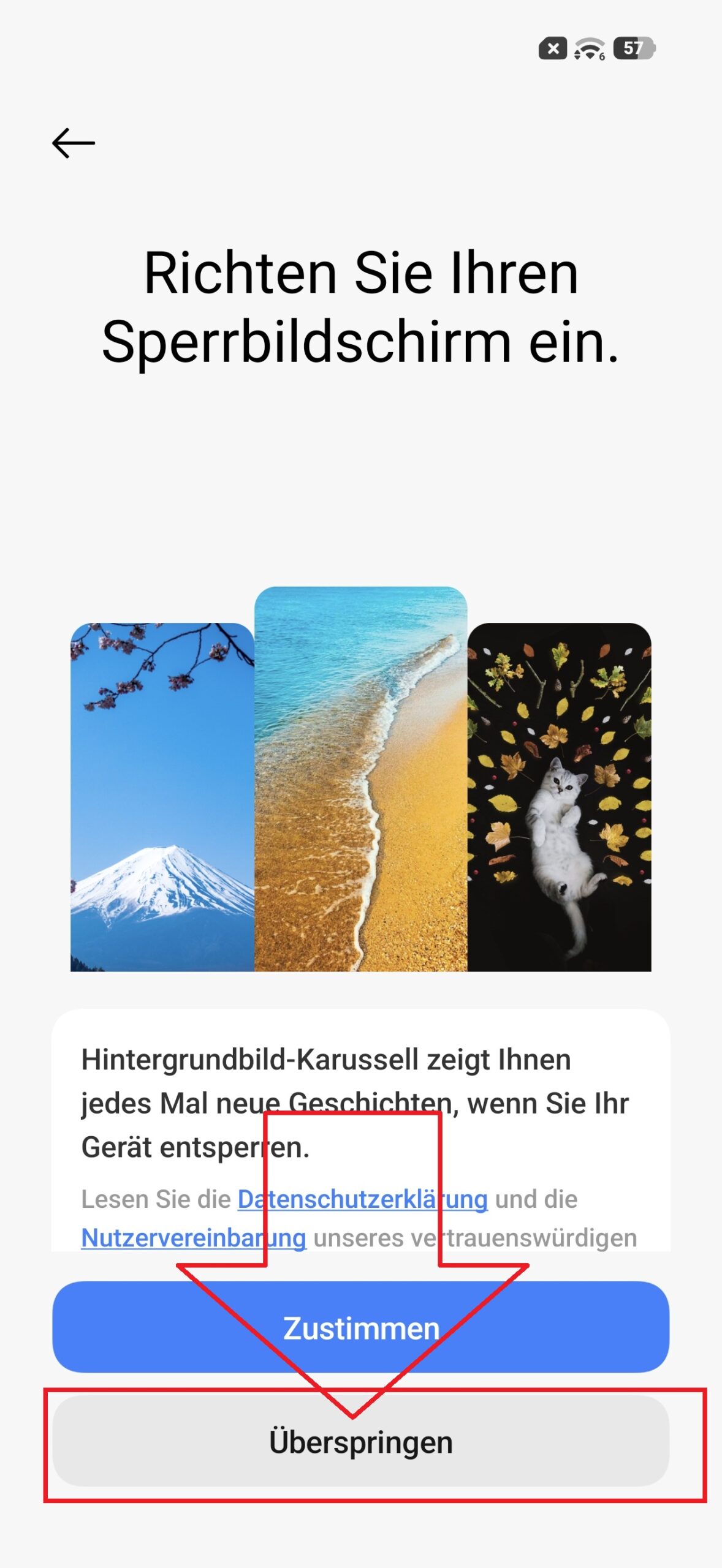Open the Datenschutzerklärung link

point(362,1199)
